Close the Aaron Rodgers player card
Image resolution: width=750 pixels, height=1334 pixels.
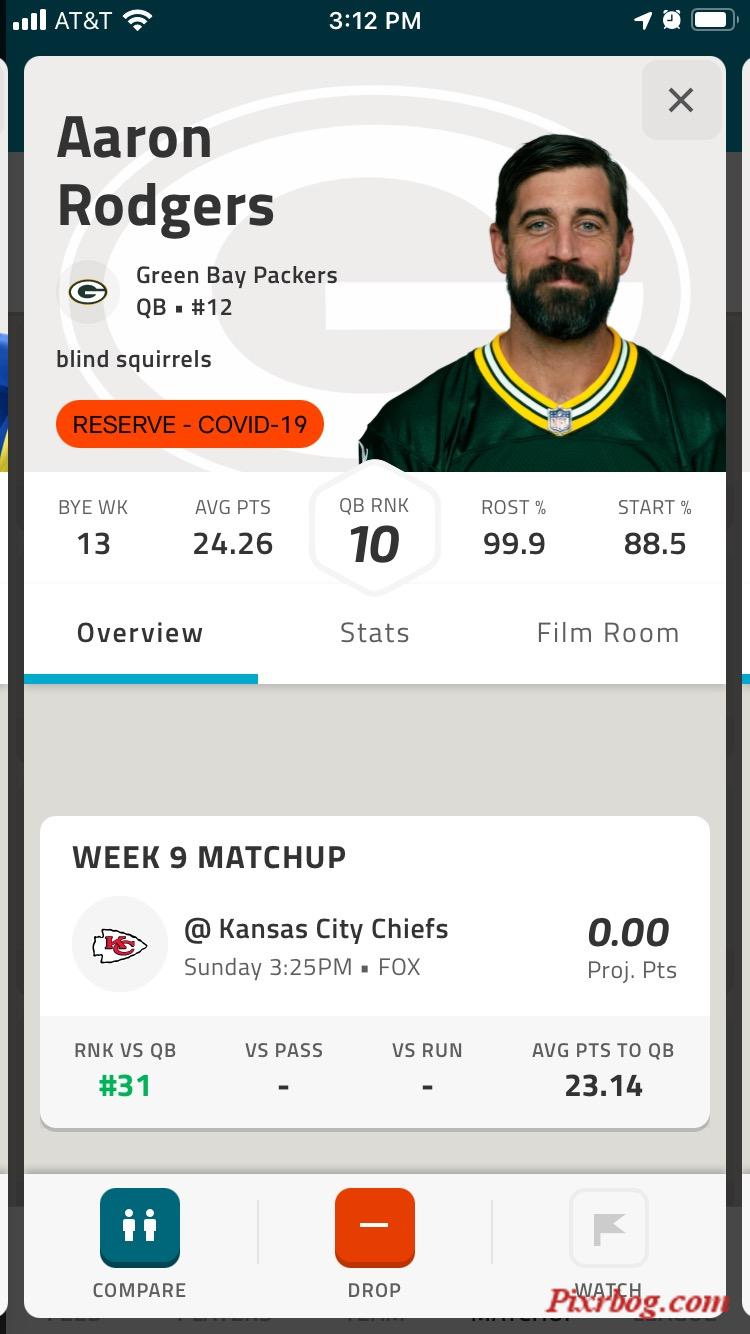pyautogui.click(x=681, y=100)
